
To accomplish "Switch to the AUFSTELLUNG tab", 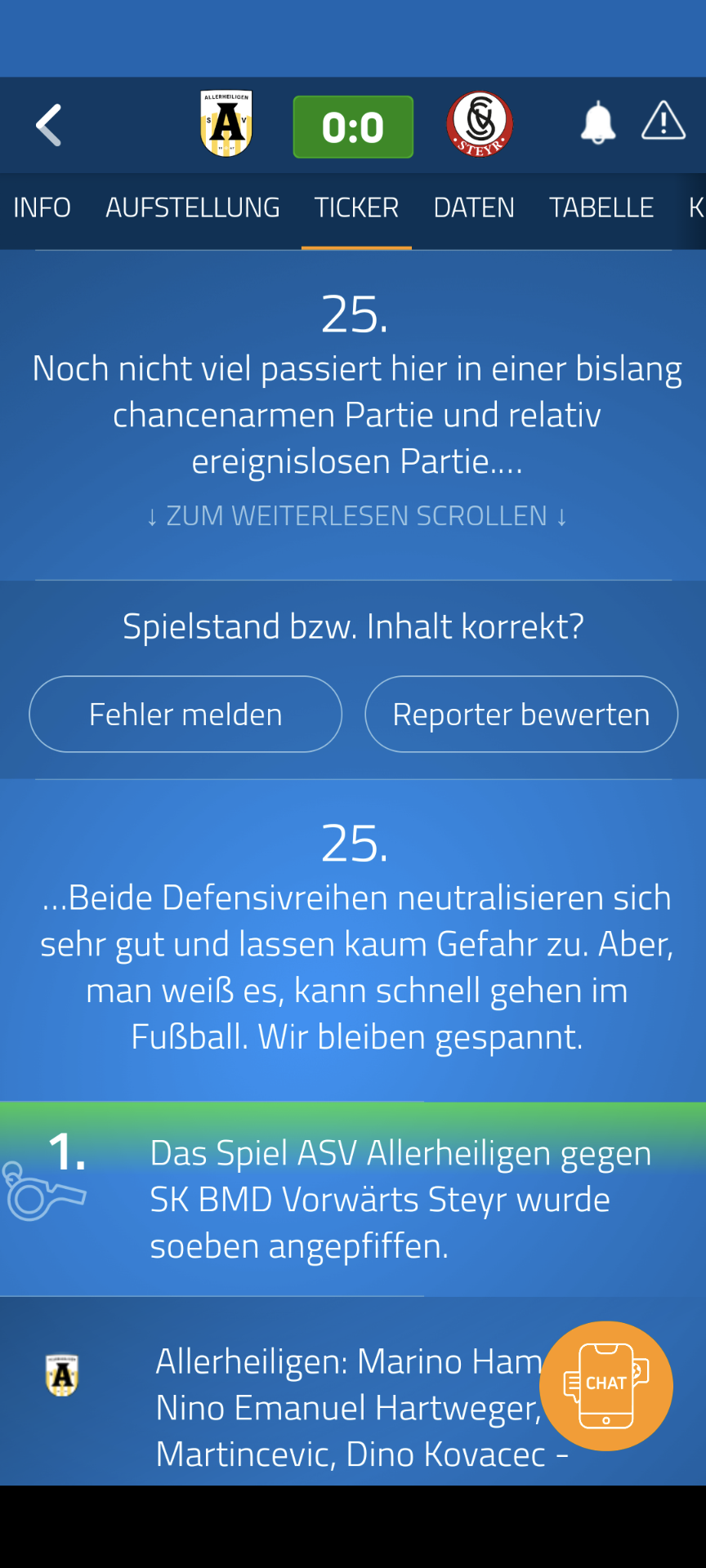I will tap(193, 208).
